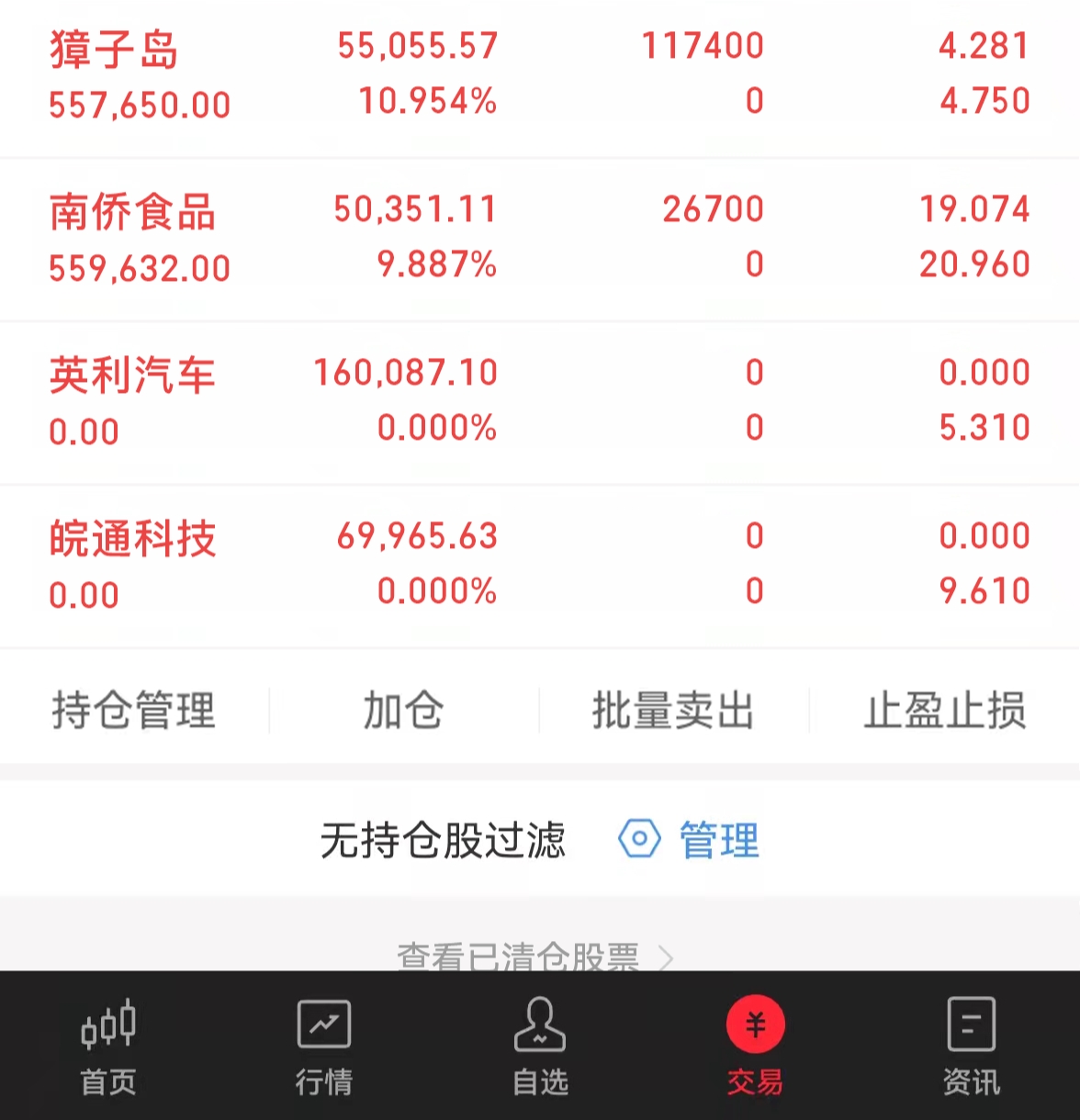Select the 獐子岛 holding row

point(540,75)
